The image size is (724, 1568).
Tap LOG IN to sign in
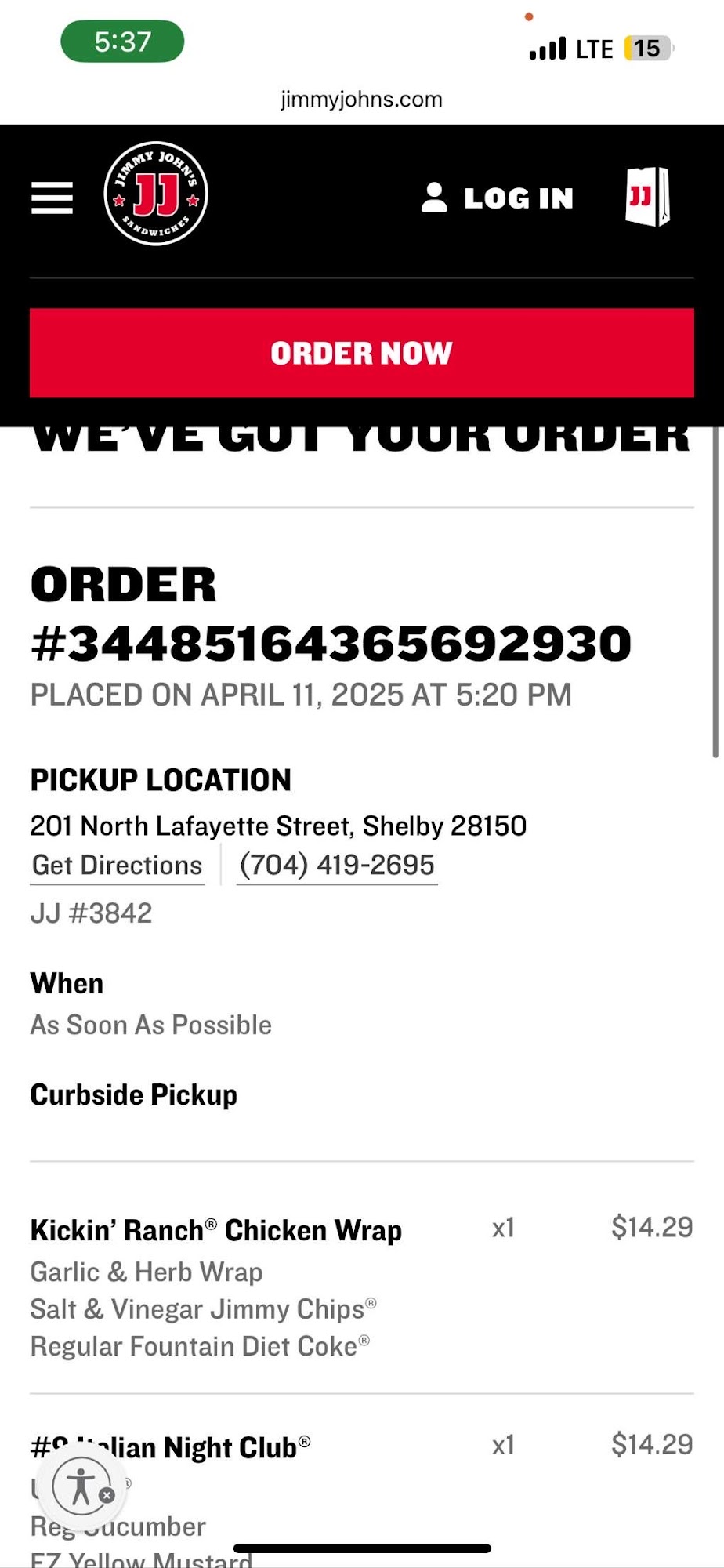[498, 198]
